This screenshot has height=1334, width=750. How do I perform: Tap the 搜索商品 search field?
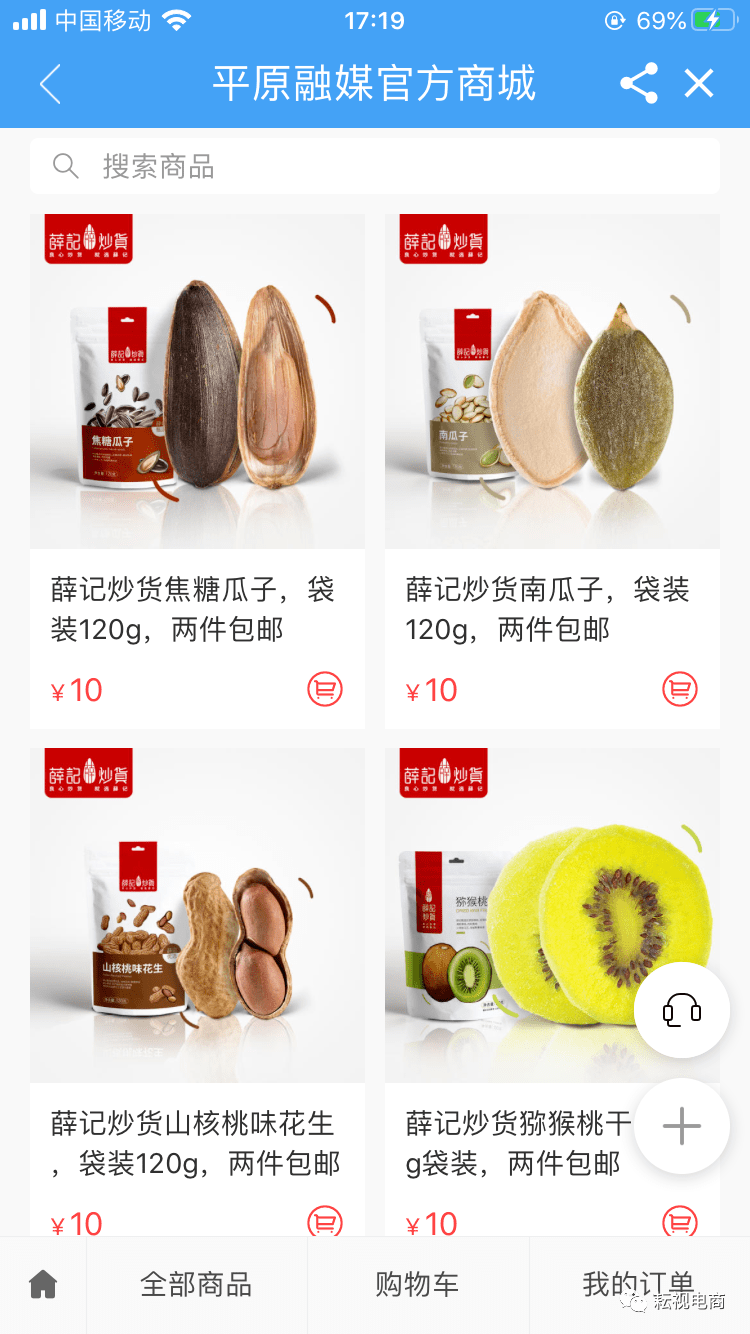tap(375, 166)
